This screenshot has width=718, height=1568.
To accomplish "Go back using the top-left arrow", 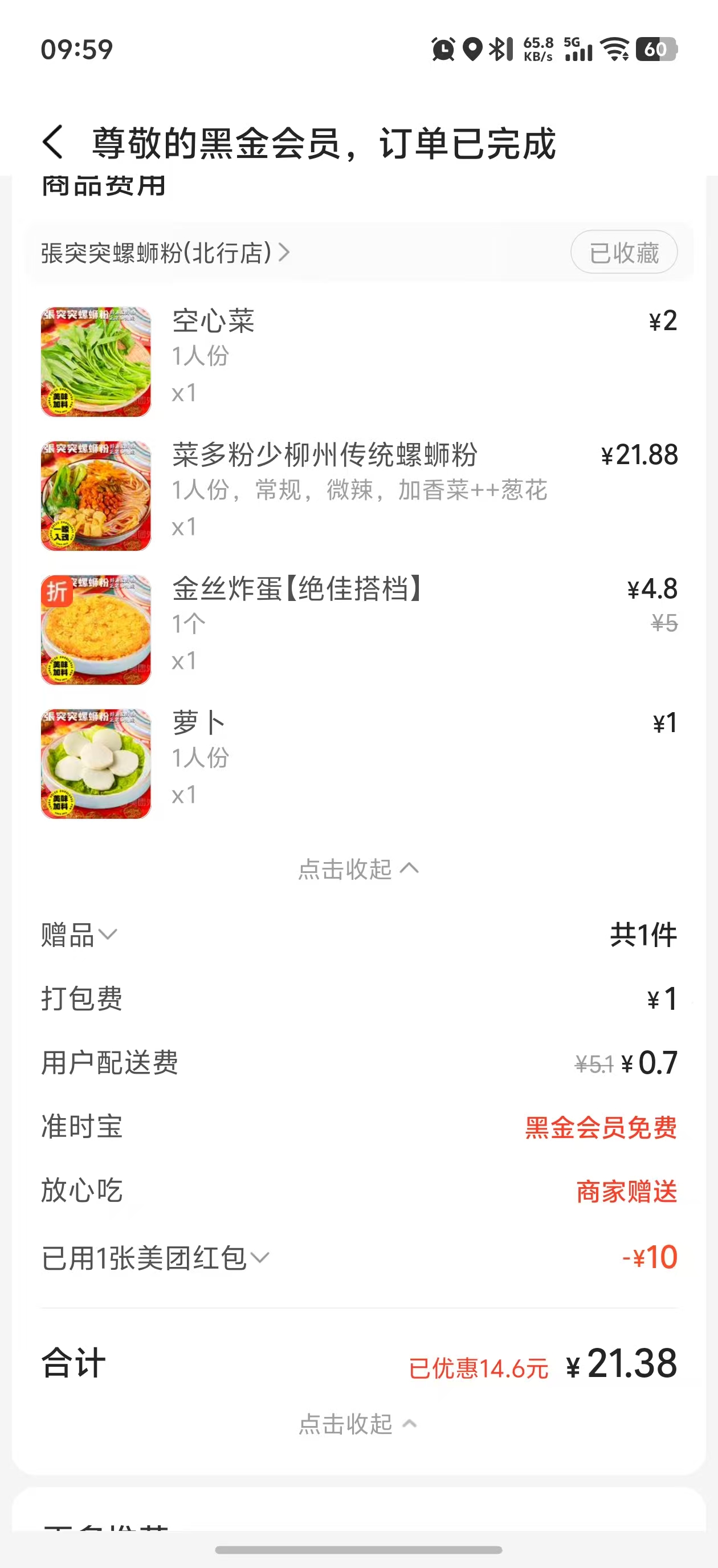I will 54,143.
